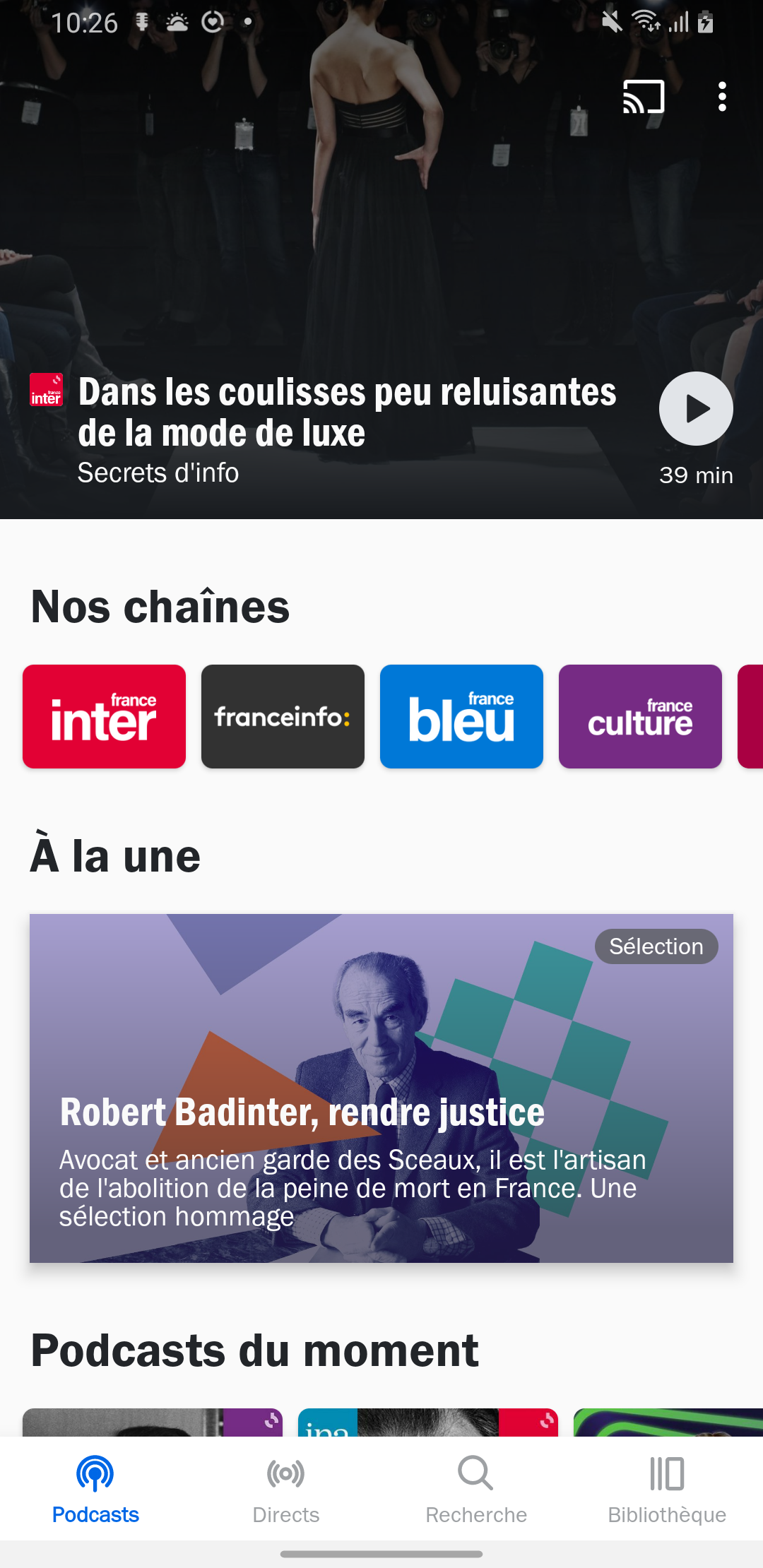
Task: Open the three-dot overflow menu
Action: click(x=721, y=97)
